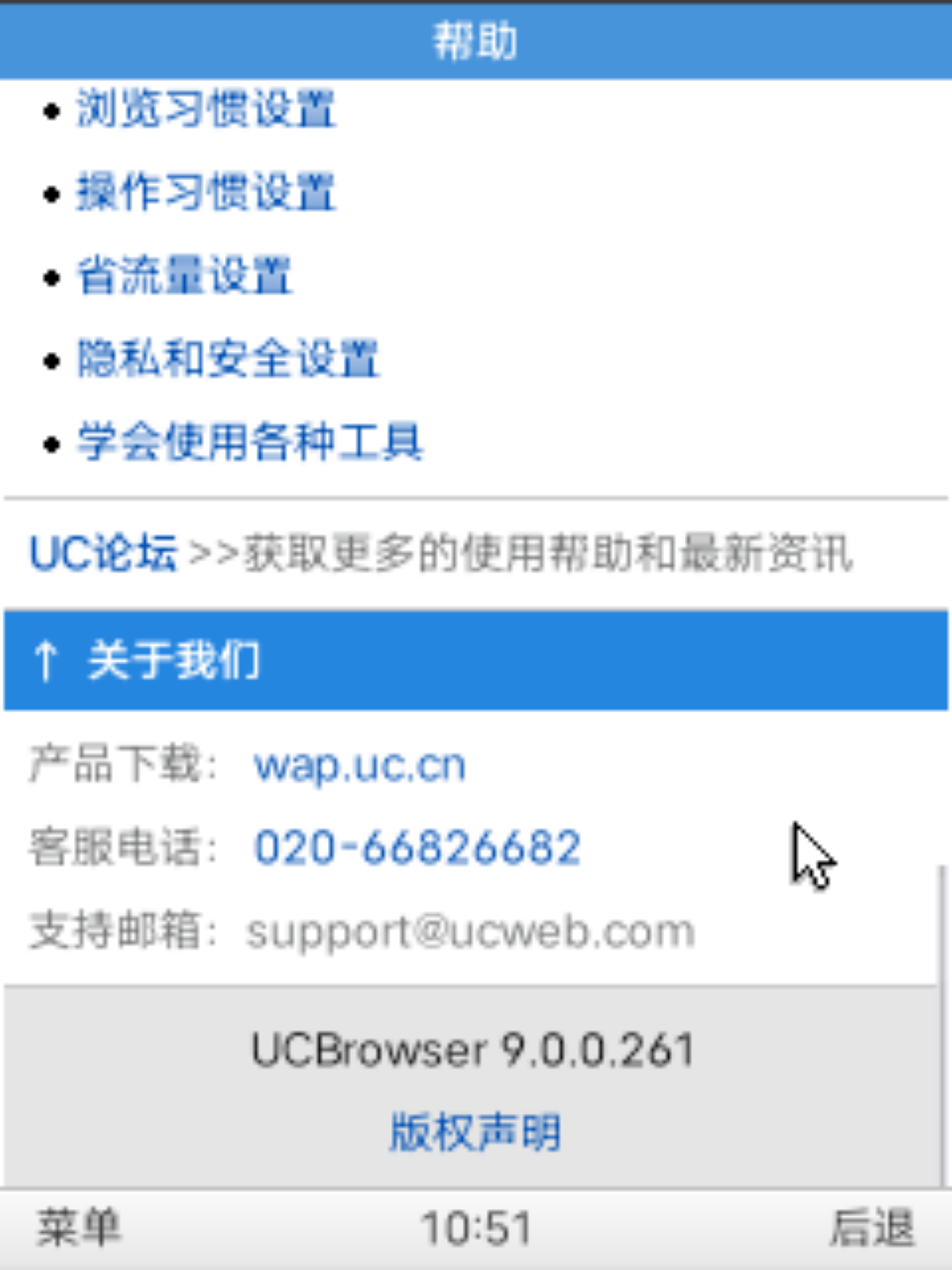Open the 浏览习惯设置 help link
This screenshot has height=1270, width=952.
[205, 109]
